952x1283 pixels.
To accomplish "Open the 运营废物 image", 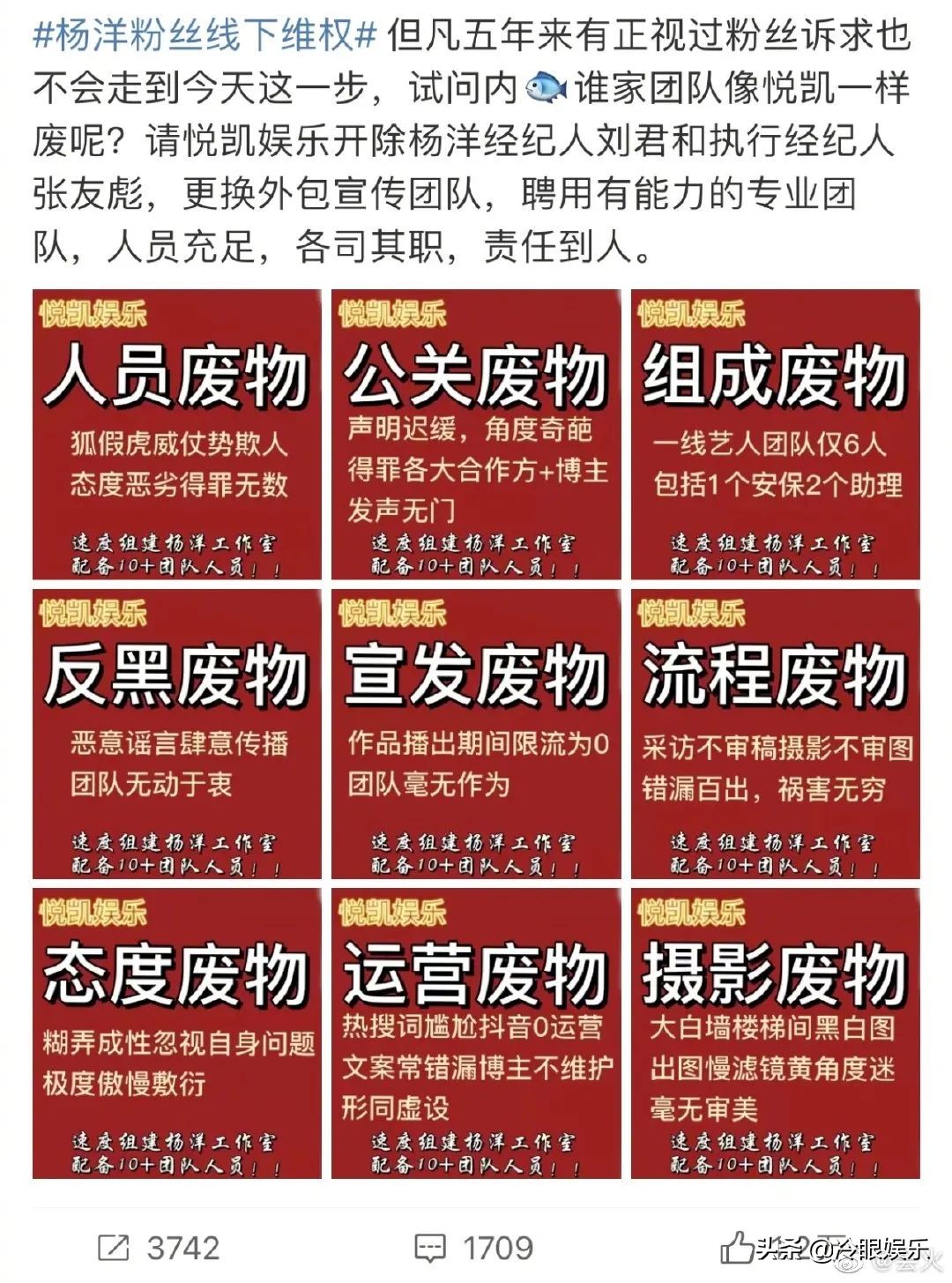I will point(475,1032).
